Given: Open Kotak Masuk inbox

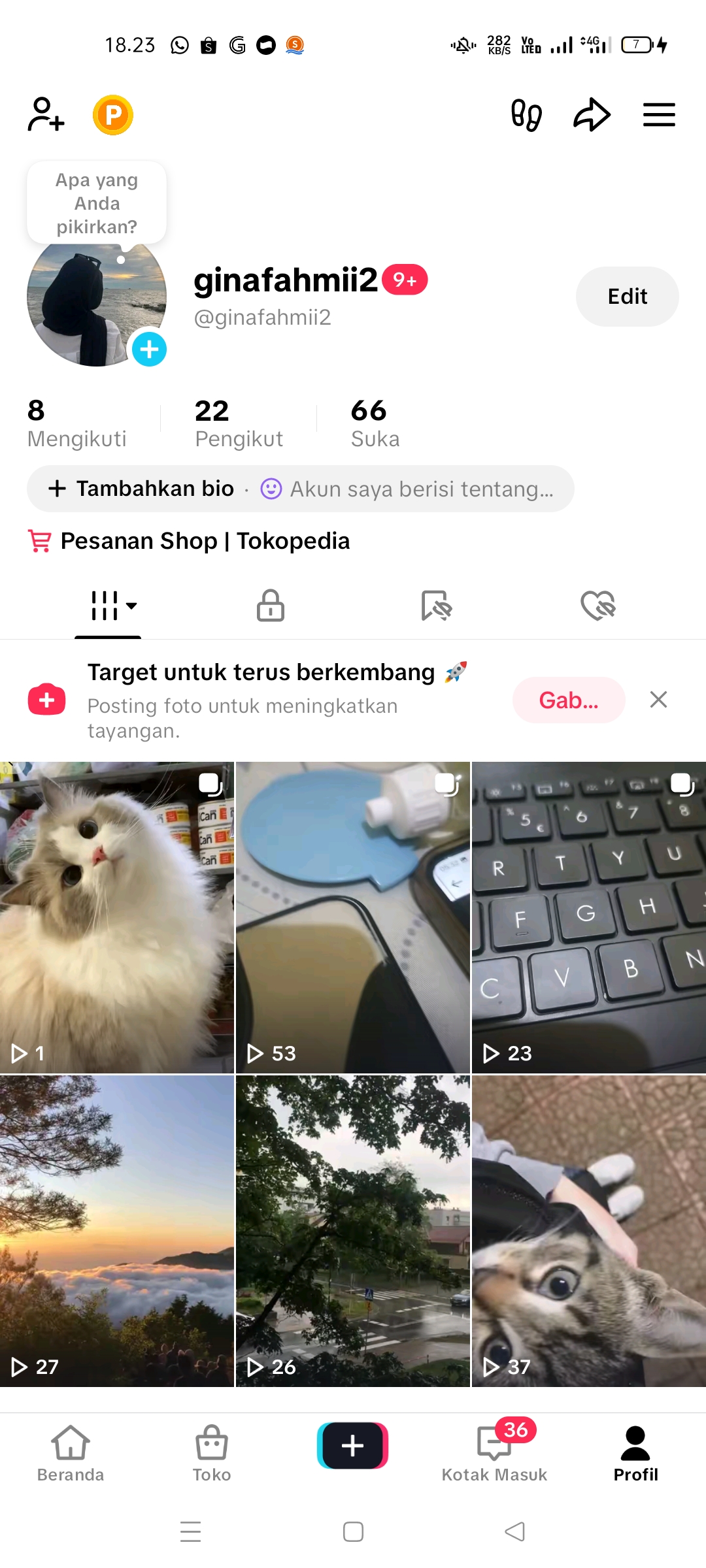Looking at the screenshot, I should tap(494, 1453).
